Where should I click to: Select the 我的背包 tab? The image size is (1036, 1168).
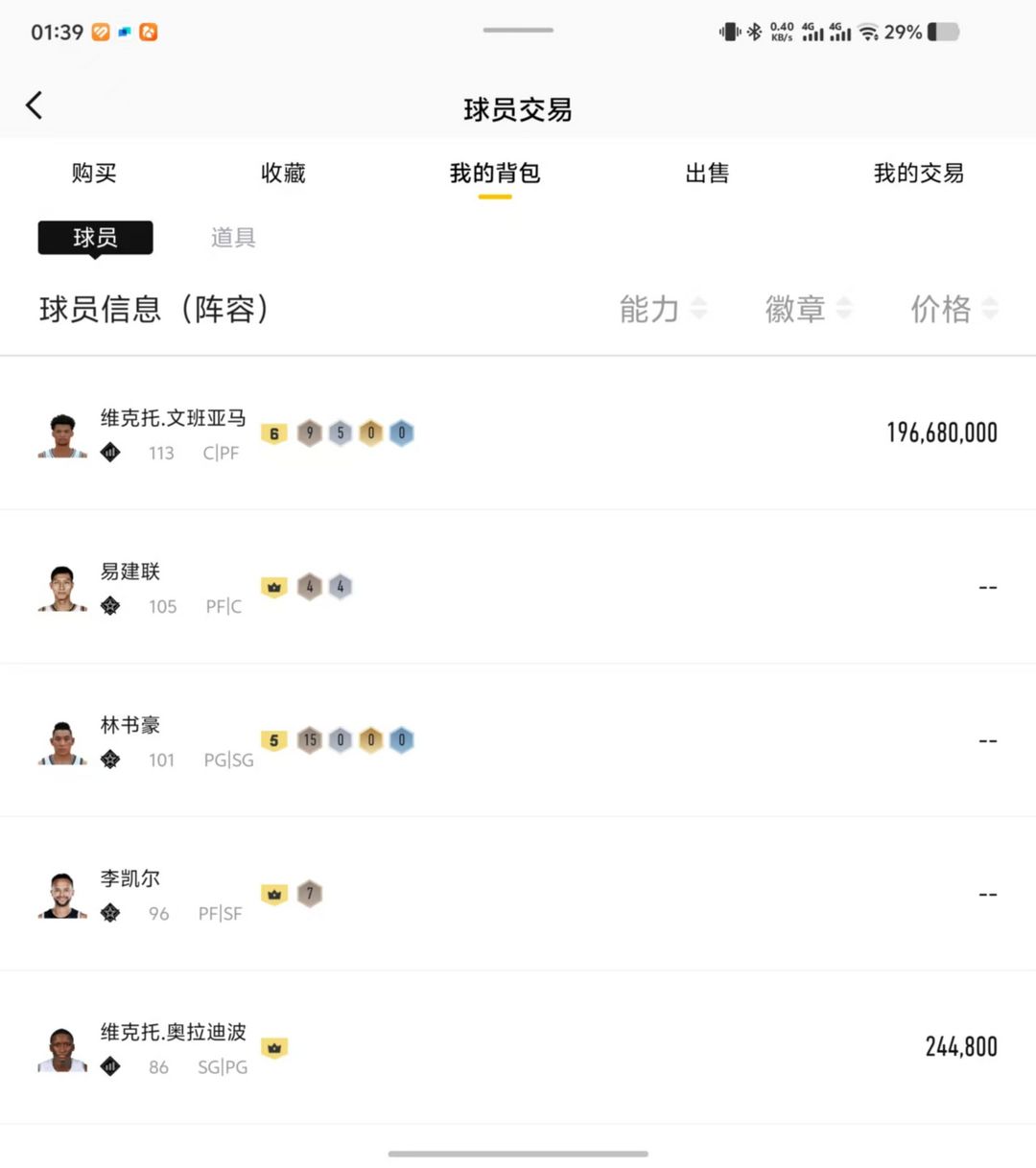tap(495, 174)
